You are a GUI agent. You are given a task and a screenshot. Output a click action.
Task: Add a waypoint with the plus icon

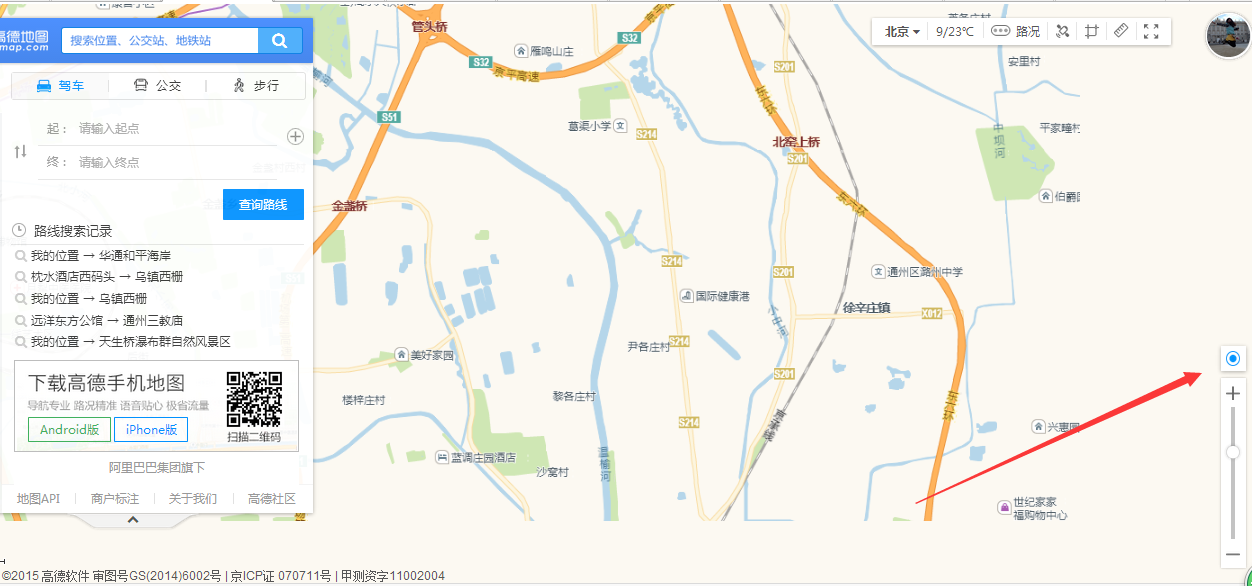(x=295, y=137)
